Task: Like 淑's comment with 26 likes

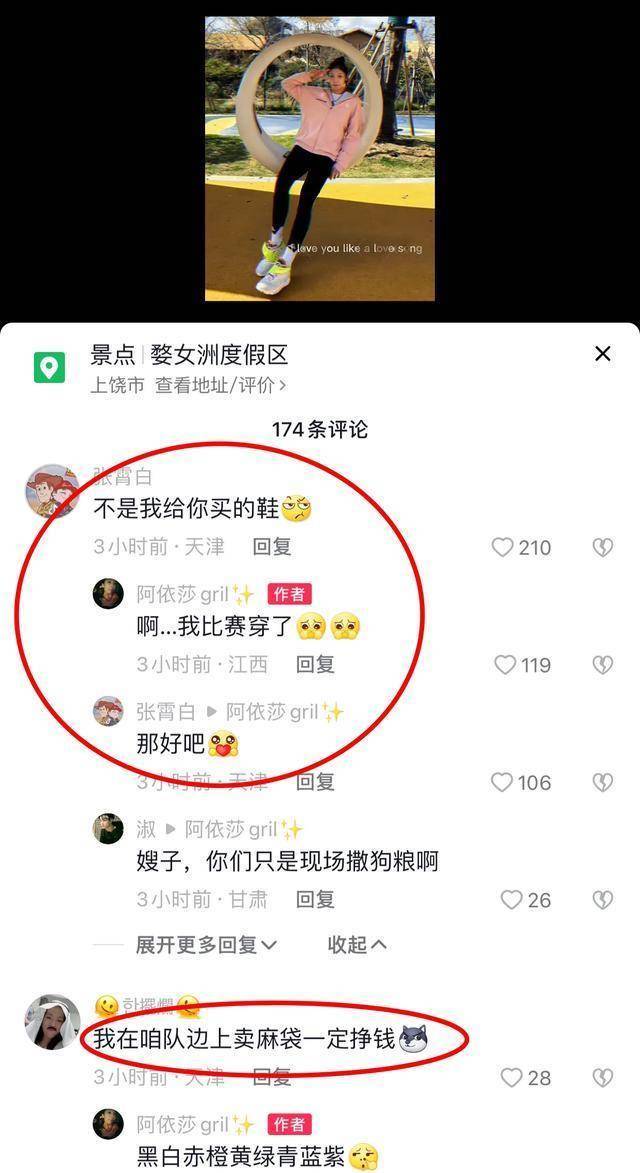Action: [511, 900]
